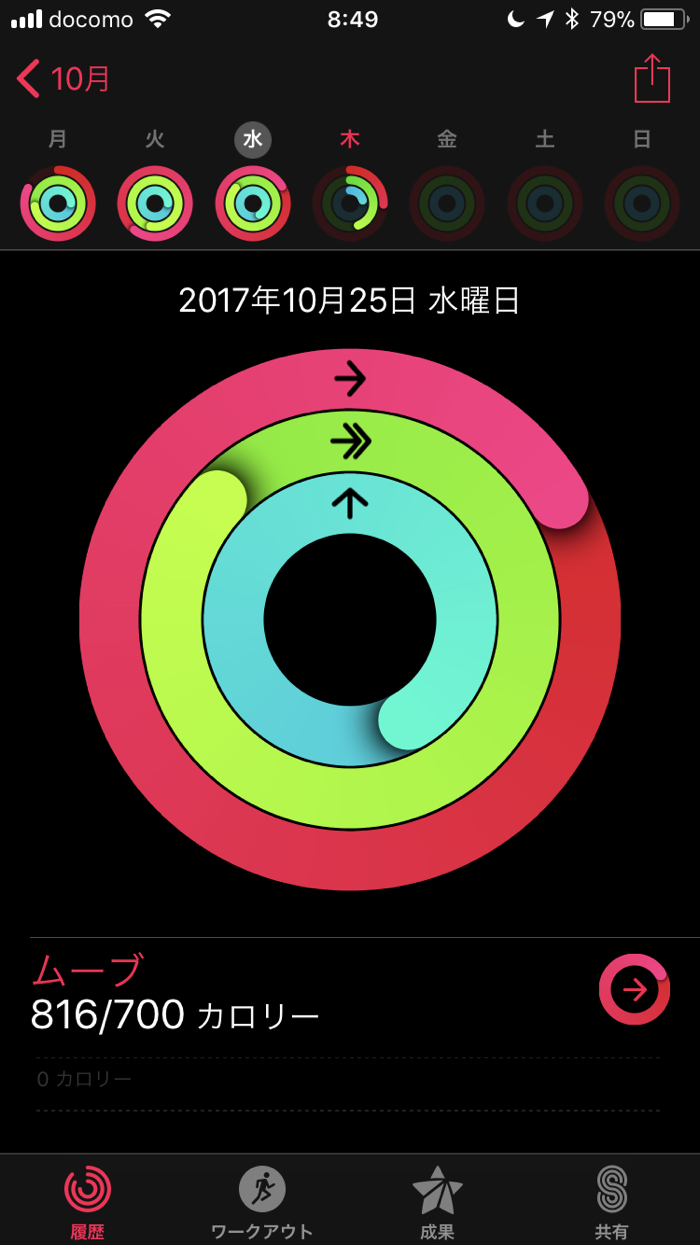This screenshot has width=700, height=1245.
Task: Go back to the 10月 month view
Action: [64, 79]
